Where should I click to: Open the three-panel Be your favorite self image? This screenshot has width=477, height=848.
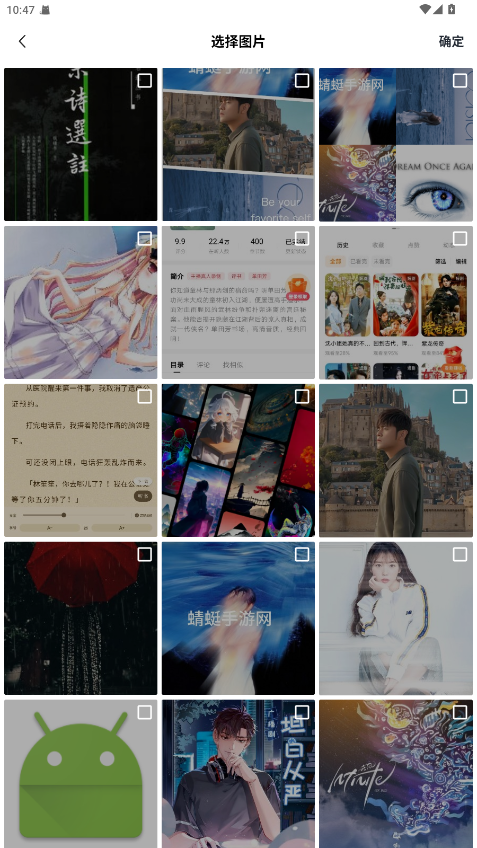click(238, 144)
